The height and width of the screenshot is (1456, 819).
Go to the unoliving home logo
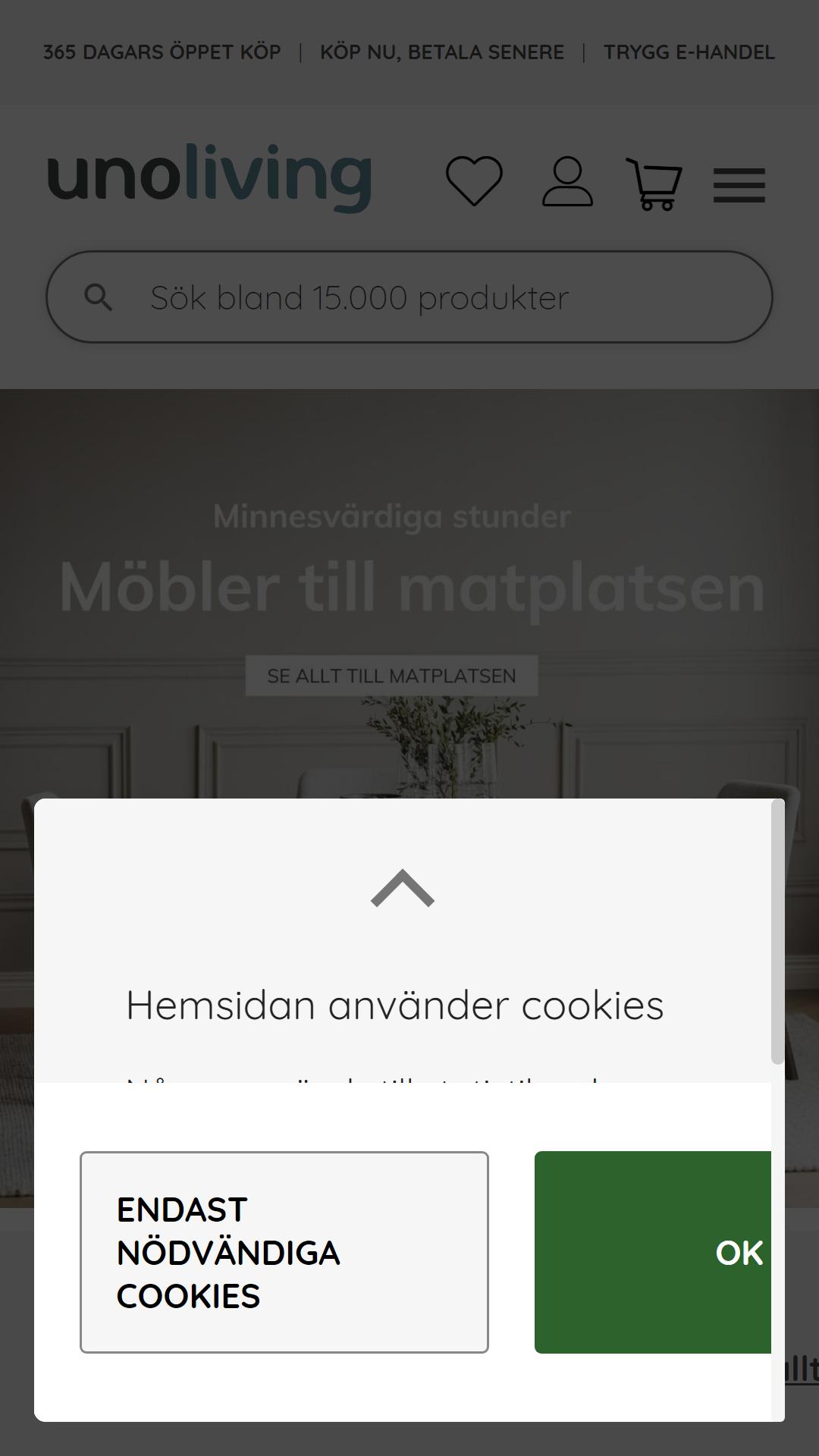209,176
